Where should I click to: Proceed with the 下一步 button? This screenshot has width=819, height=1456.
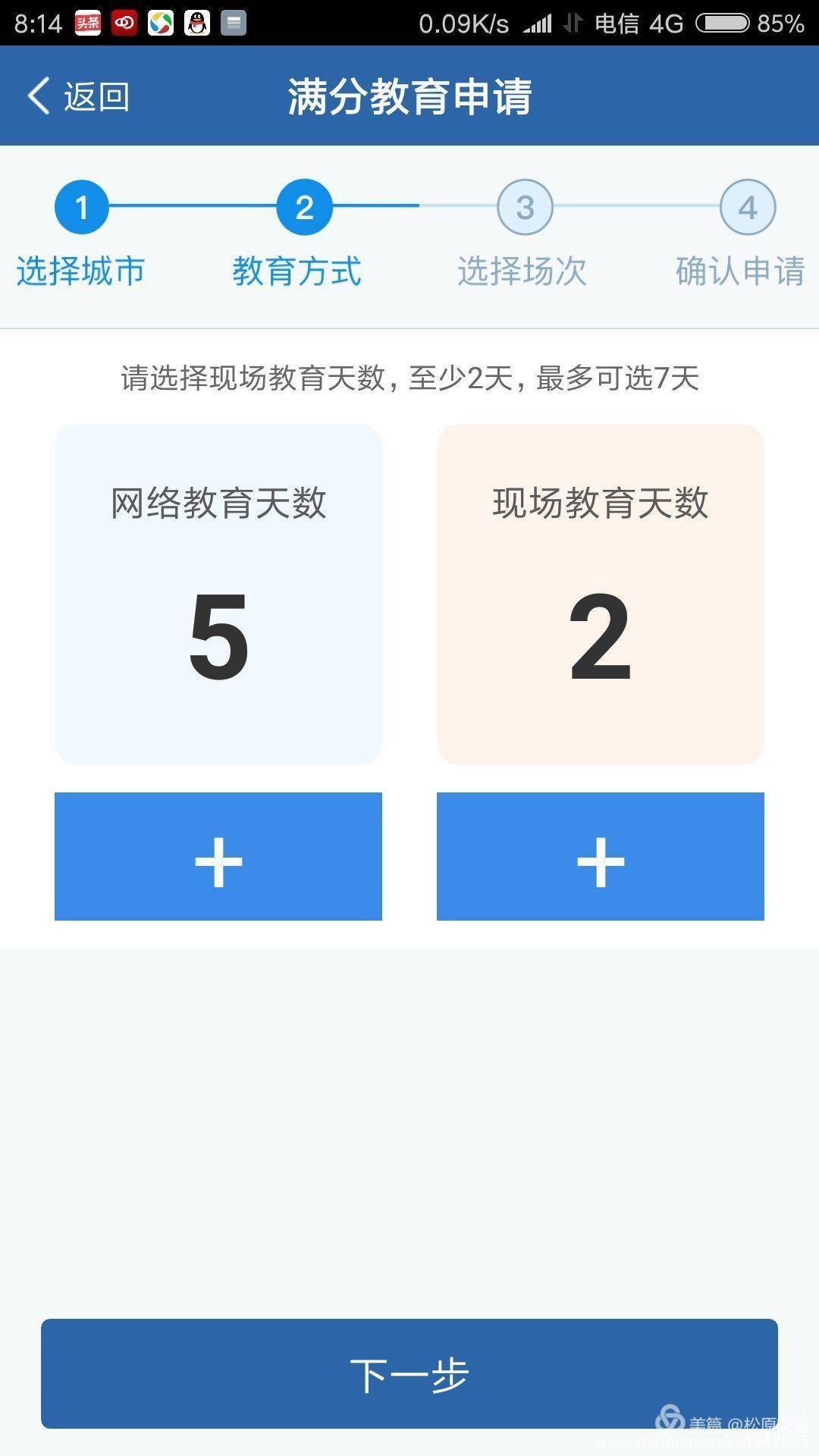(x=409, y=1374)
